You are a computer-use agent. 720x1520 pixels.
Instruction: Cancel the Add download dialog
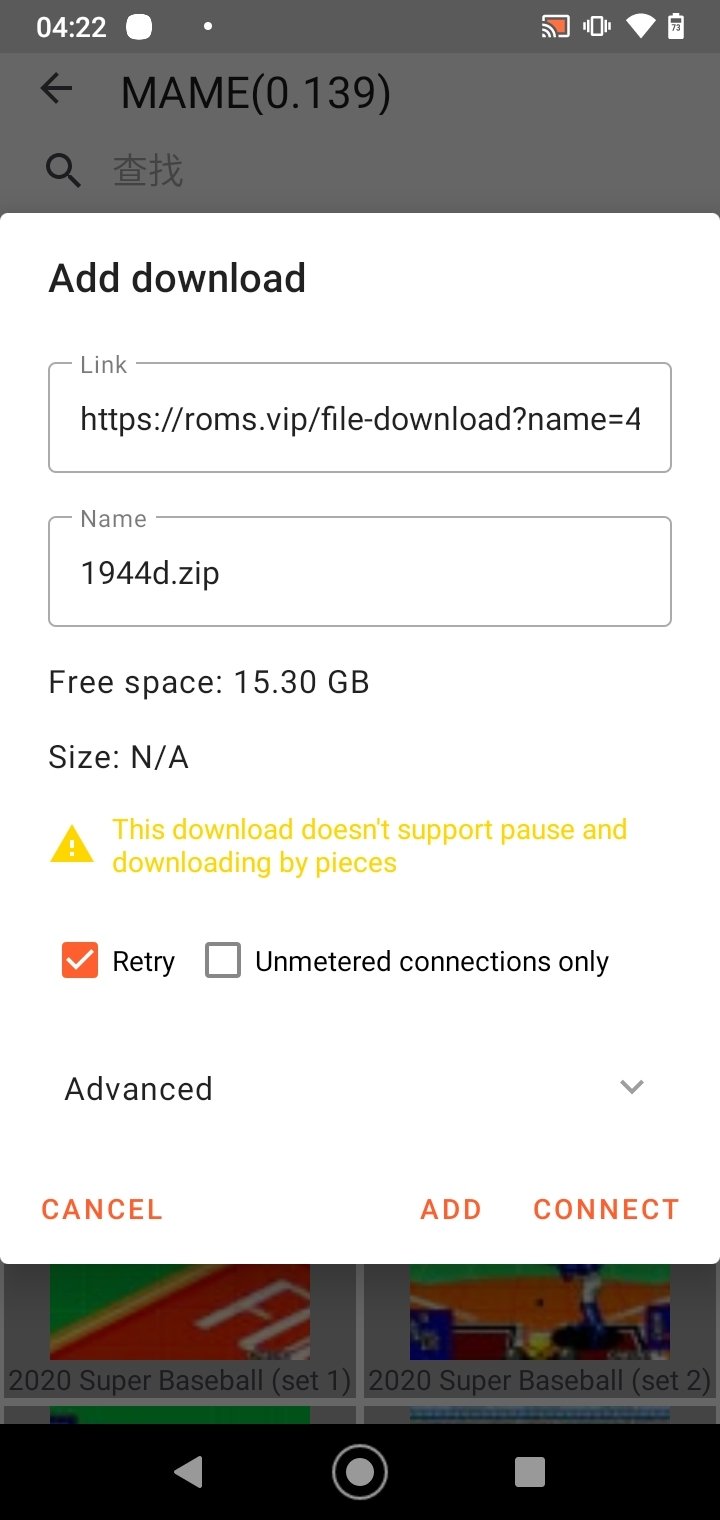click(102, 1209)
